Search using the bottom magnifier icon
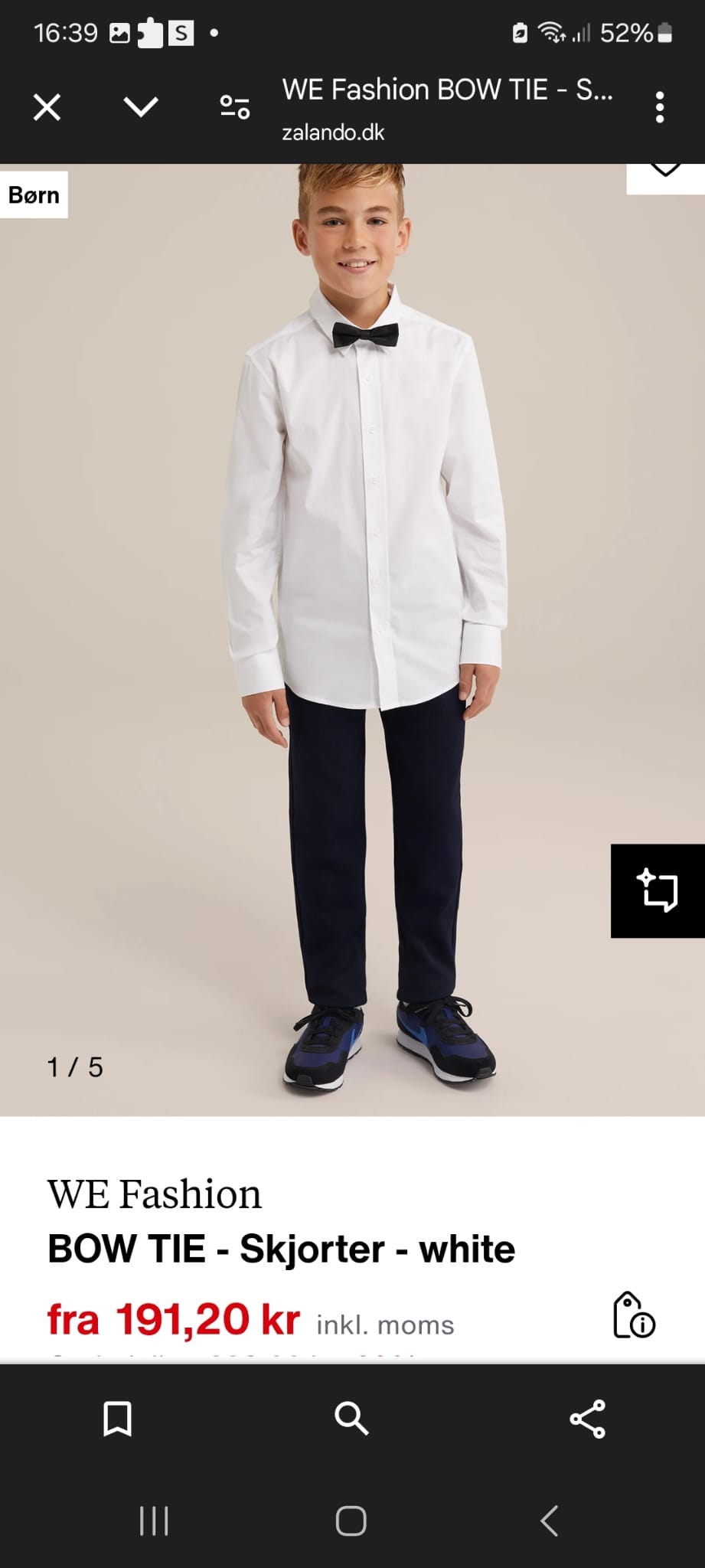The height and width of the screenshot is (1568, 705). [x=351, y=1419]
